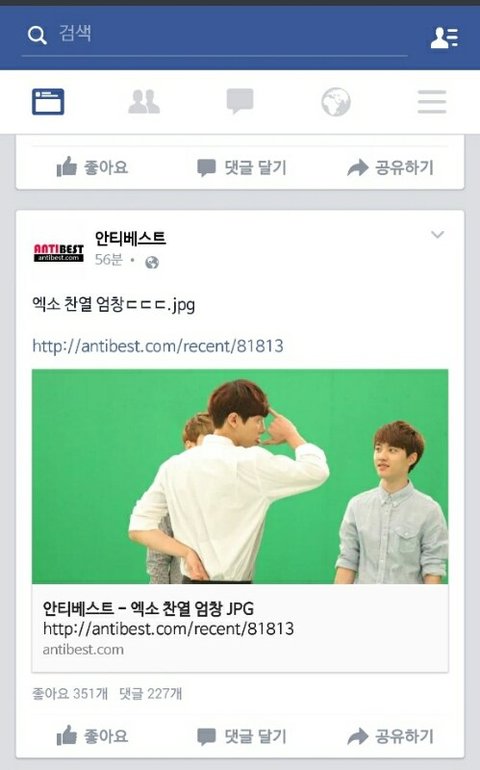Share the 안티베스트 post via 공유하기
480x770 pixels.
[x=391, y=736]
